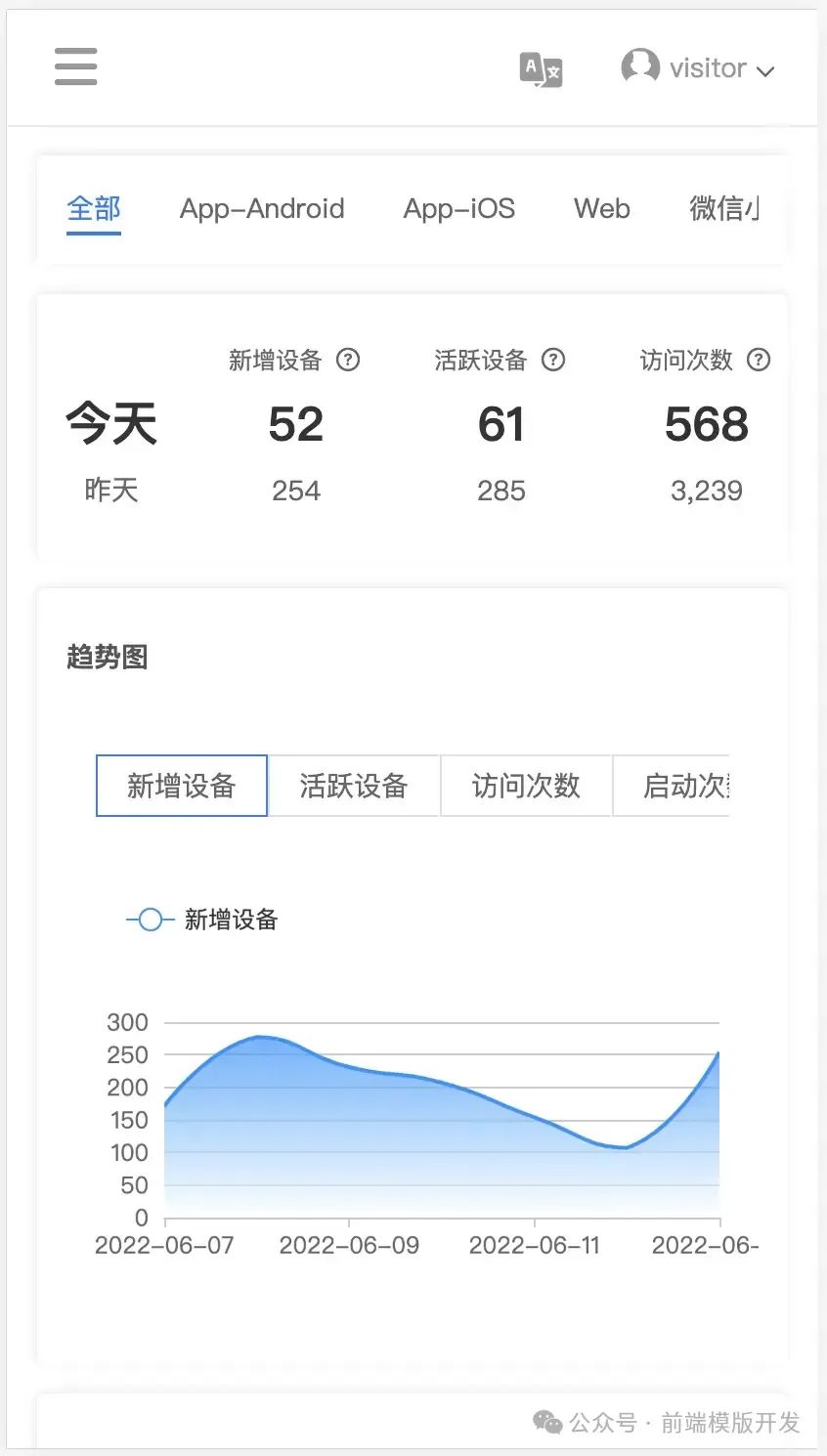827x1456 pixels.
Task: Show help for 新增设备 metric
Action: (348, 360)
